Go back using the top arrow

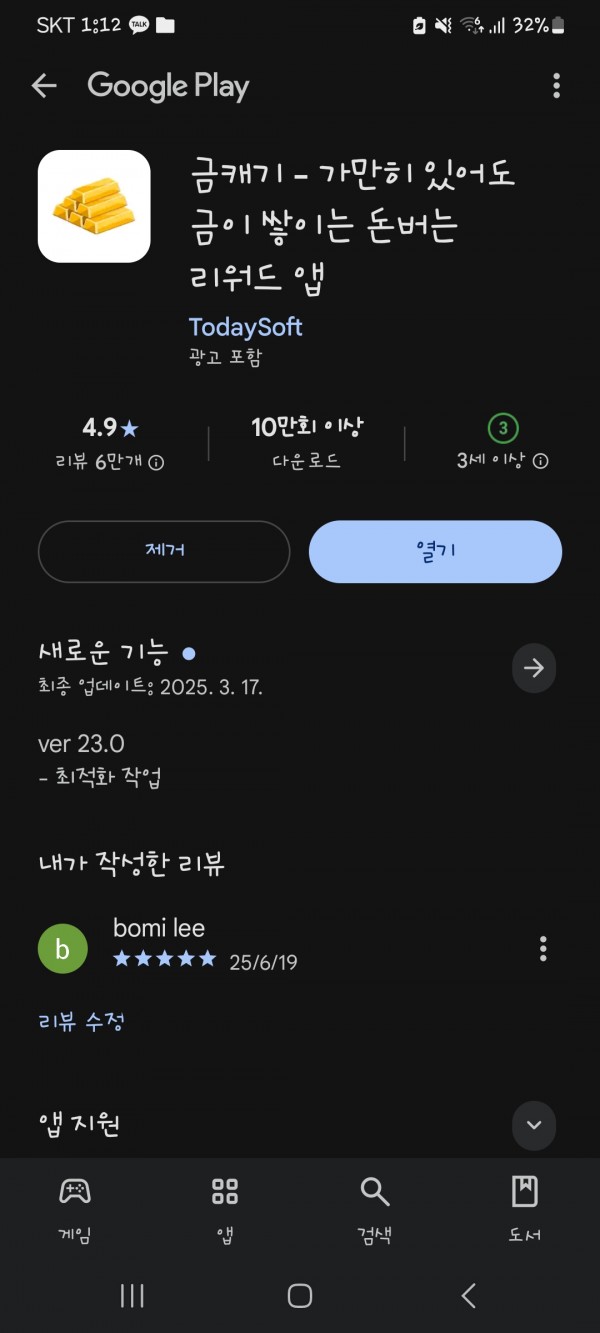point(44,86)
